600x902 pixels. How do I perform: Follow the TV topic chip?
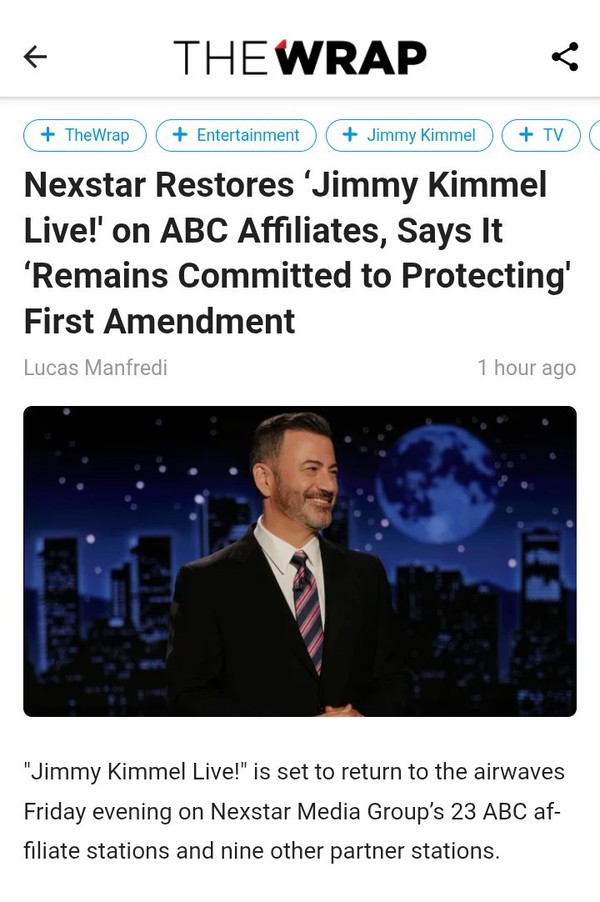[x=541, y=135]
